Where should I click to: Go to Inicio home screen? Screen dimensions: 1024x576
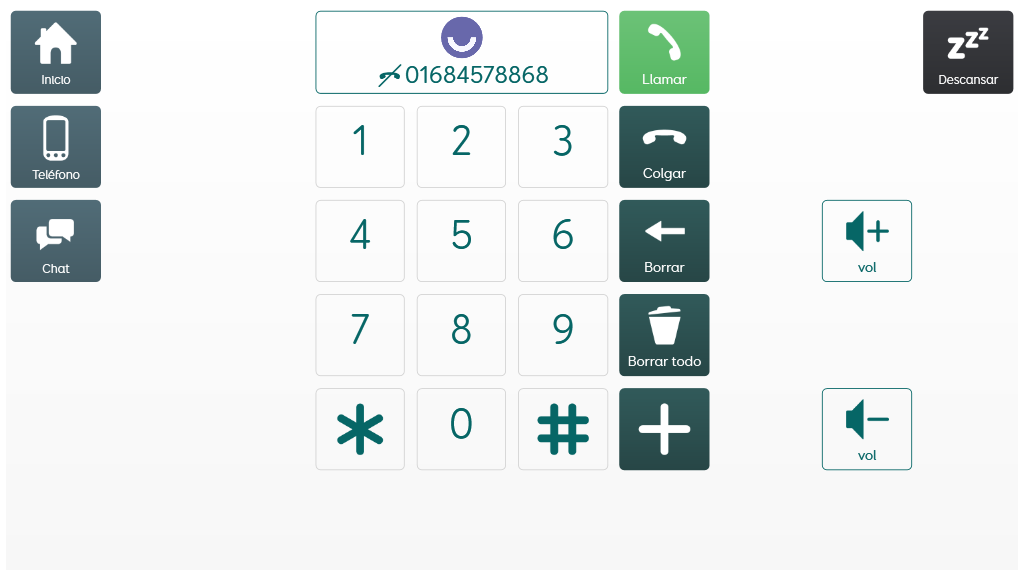click(x=56, y=52)
